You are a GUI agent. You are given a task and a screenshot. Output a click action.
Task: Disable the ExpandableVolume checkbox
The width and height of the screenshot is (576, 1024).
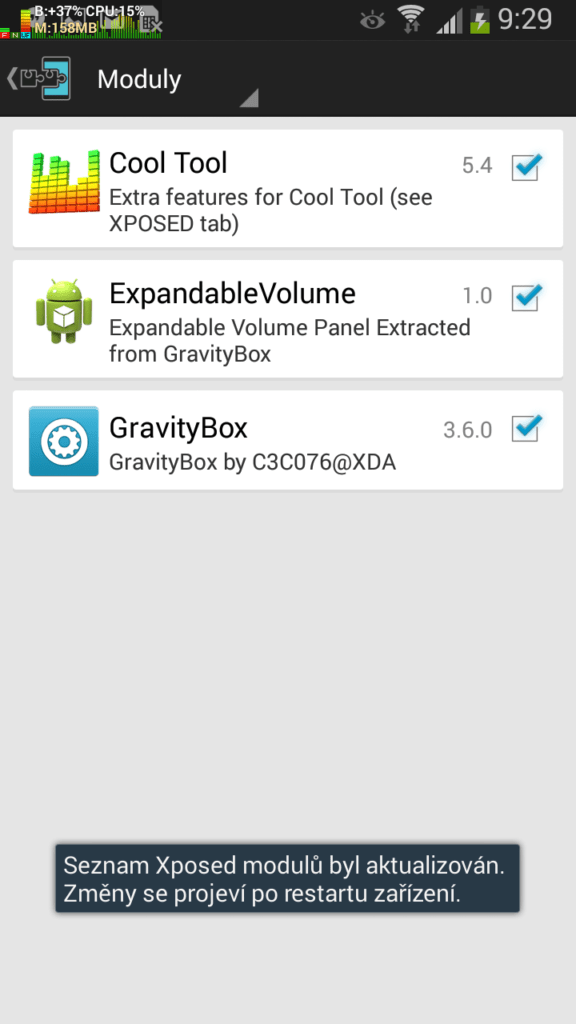point(525,298)
